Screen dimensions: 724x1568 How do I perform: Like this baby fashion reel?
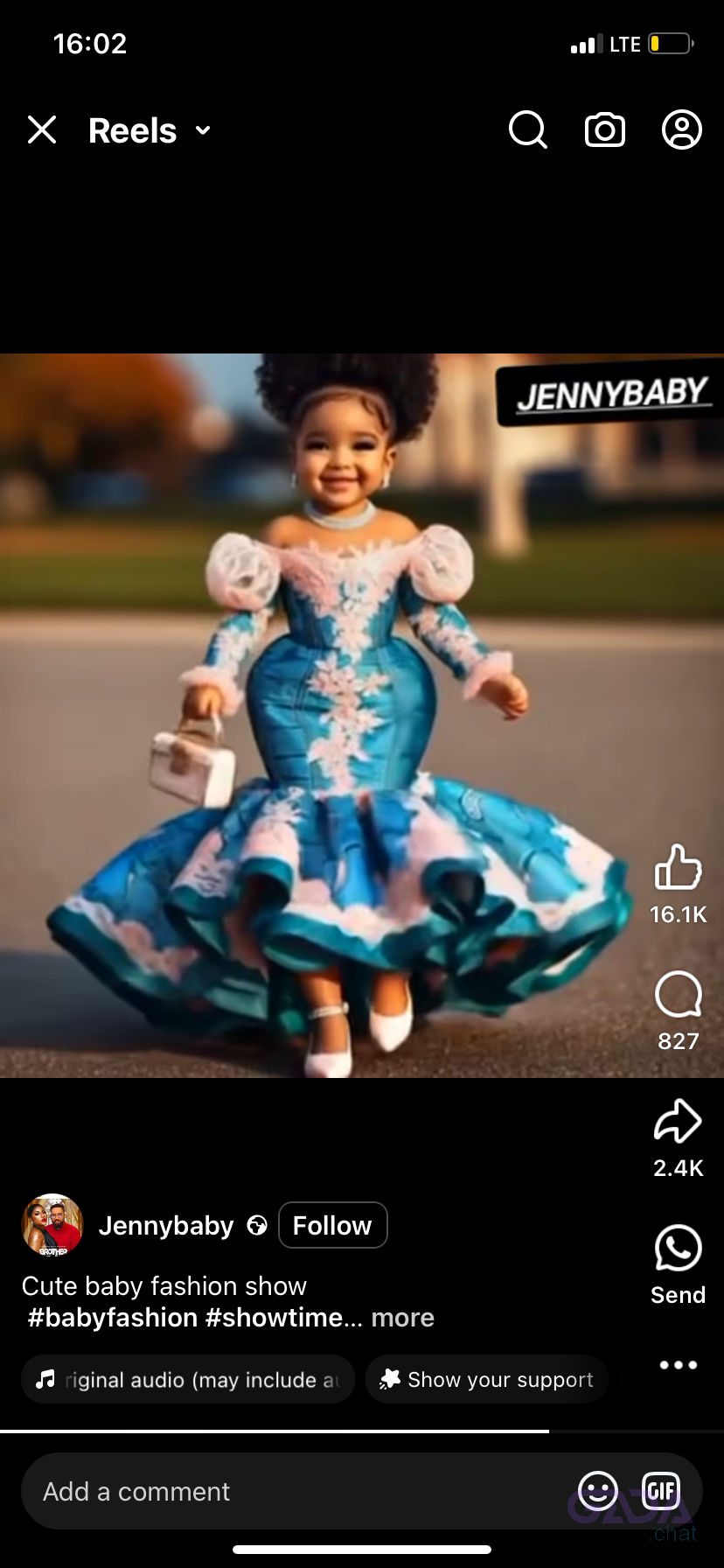[678, 868]
